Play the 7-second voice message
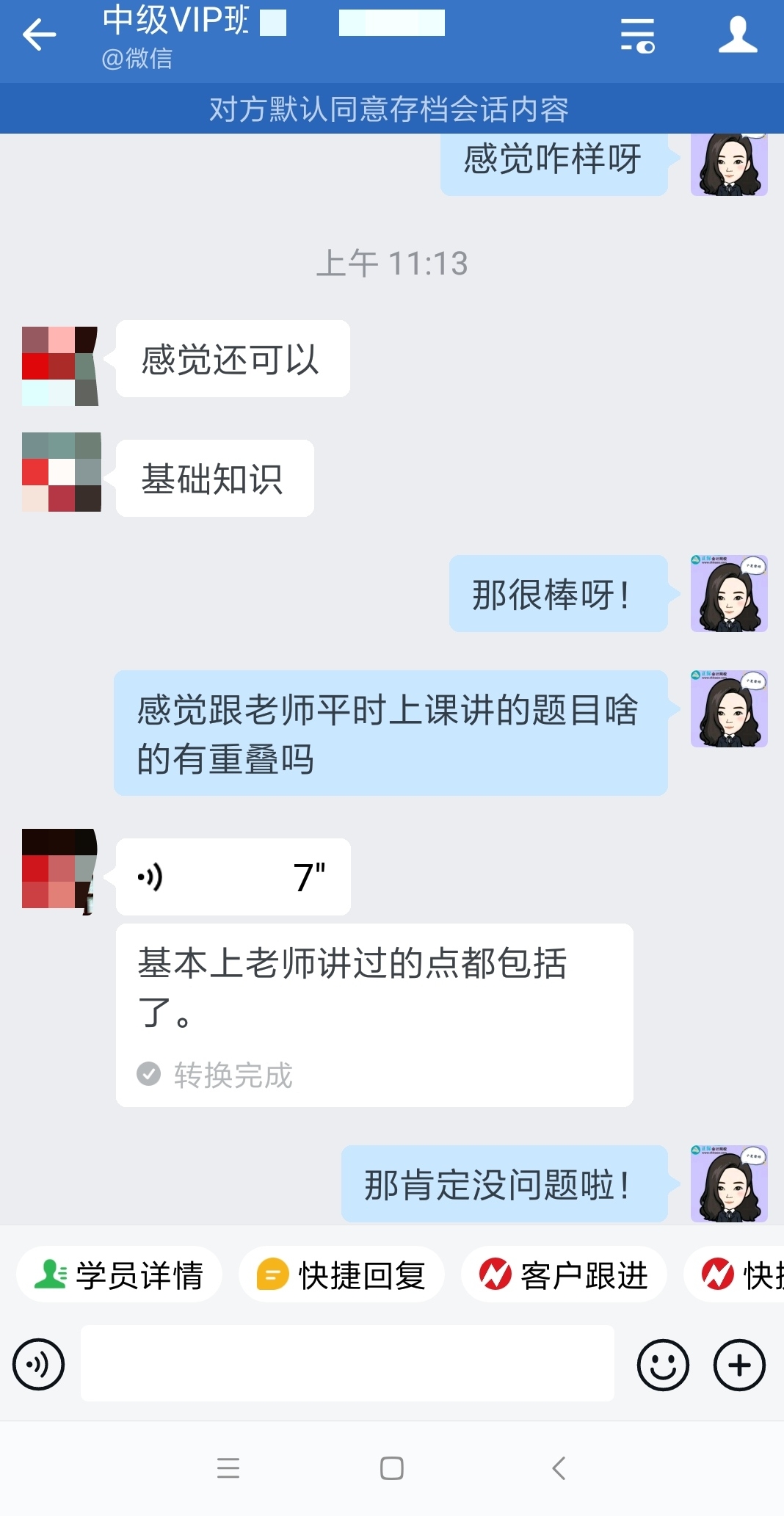 pyautogui.click(x=232, y=876)
